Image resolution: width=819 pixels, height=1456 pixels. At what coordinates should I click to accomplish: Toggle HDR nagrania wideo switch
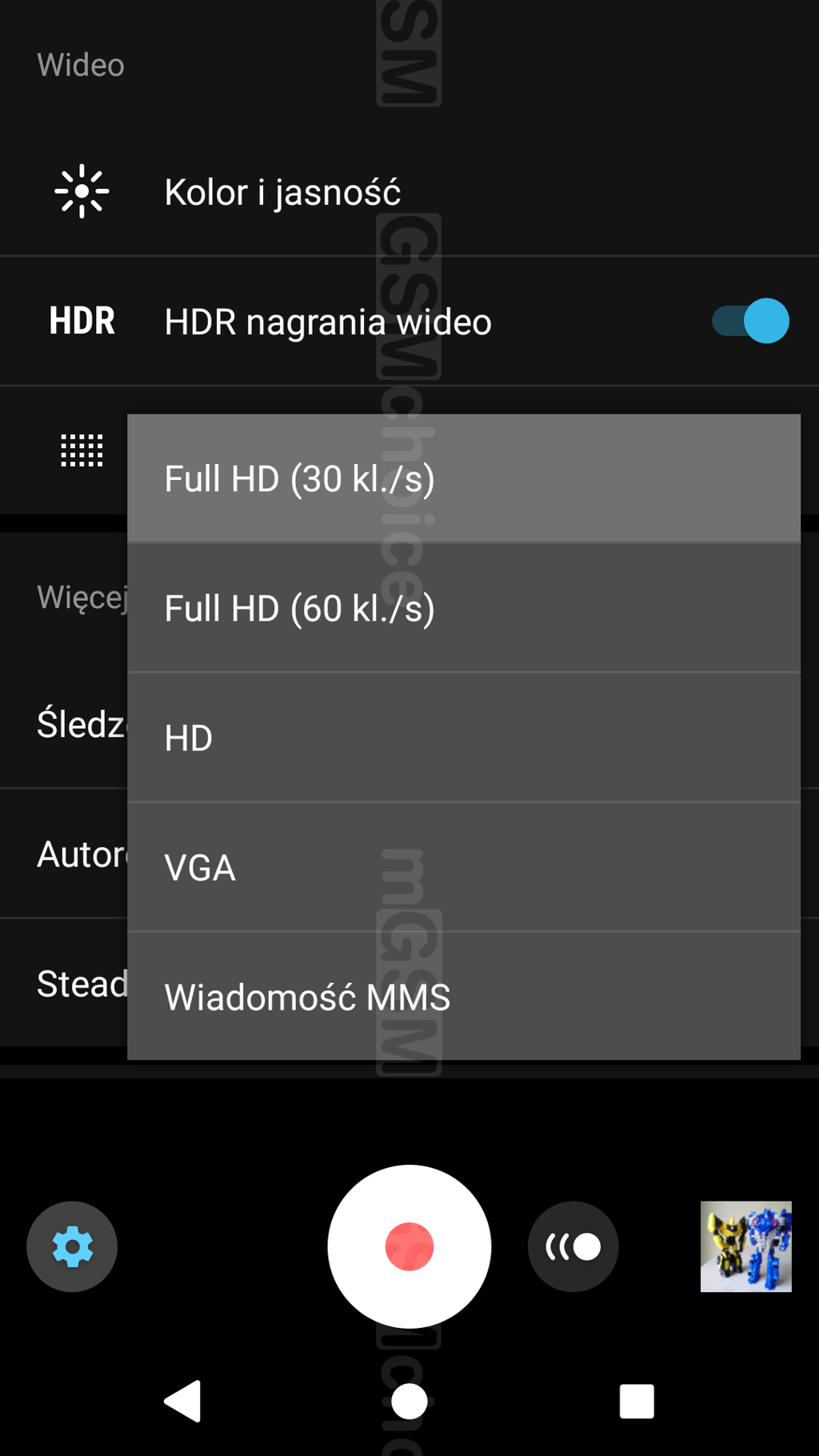pyautogui.click(x=750, y=322)
